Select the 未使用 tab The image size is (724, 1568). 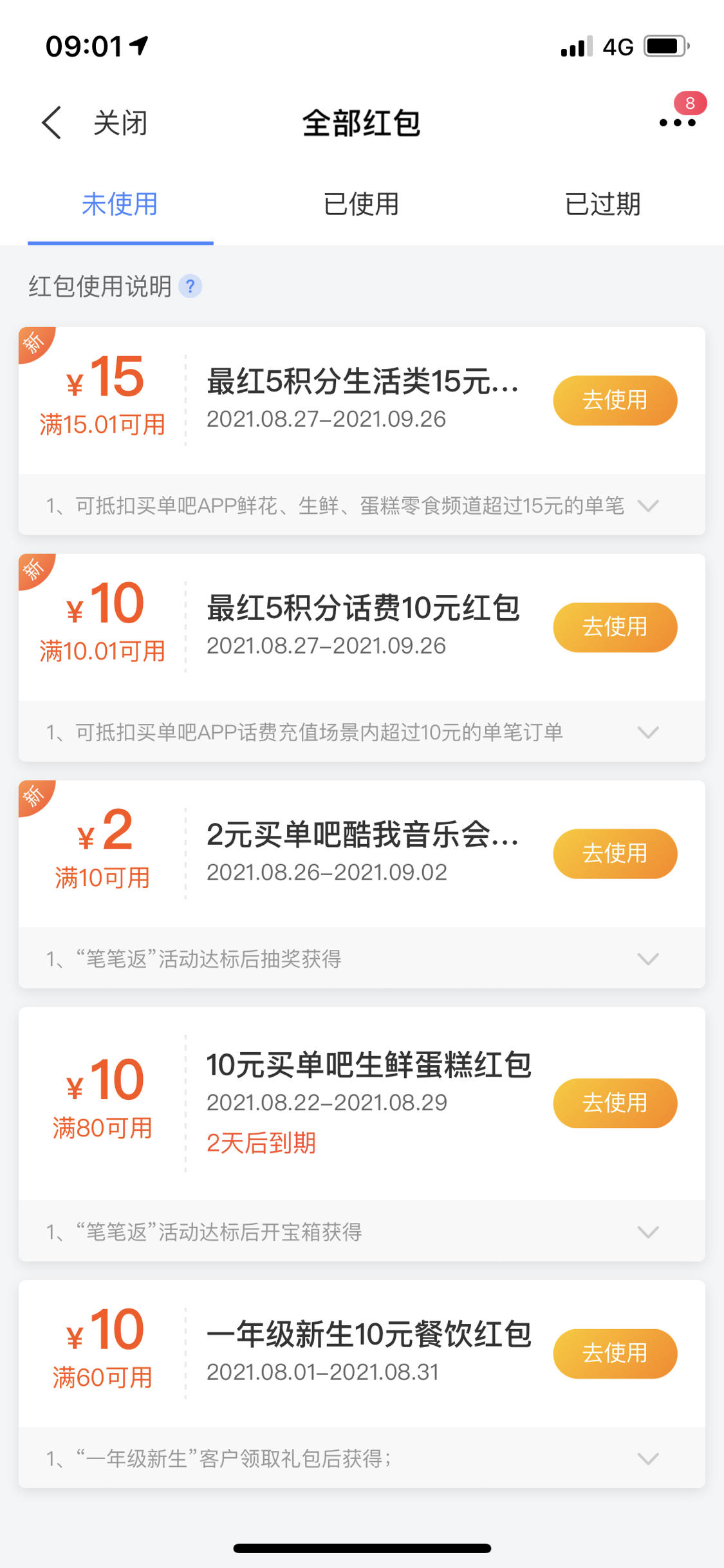pyautogui.click(x=120, y=204)
